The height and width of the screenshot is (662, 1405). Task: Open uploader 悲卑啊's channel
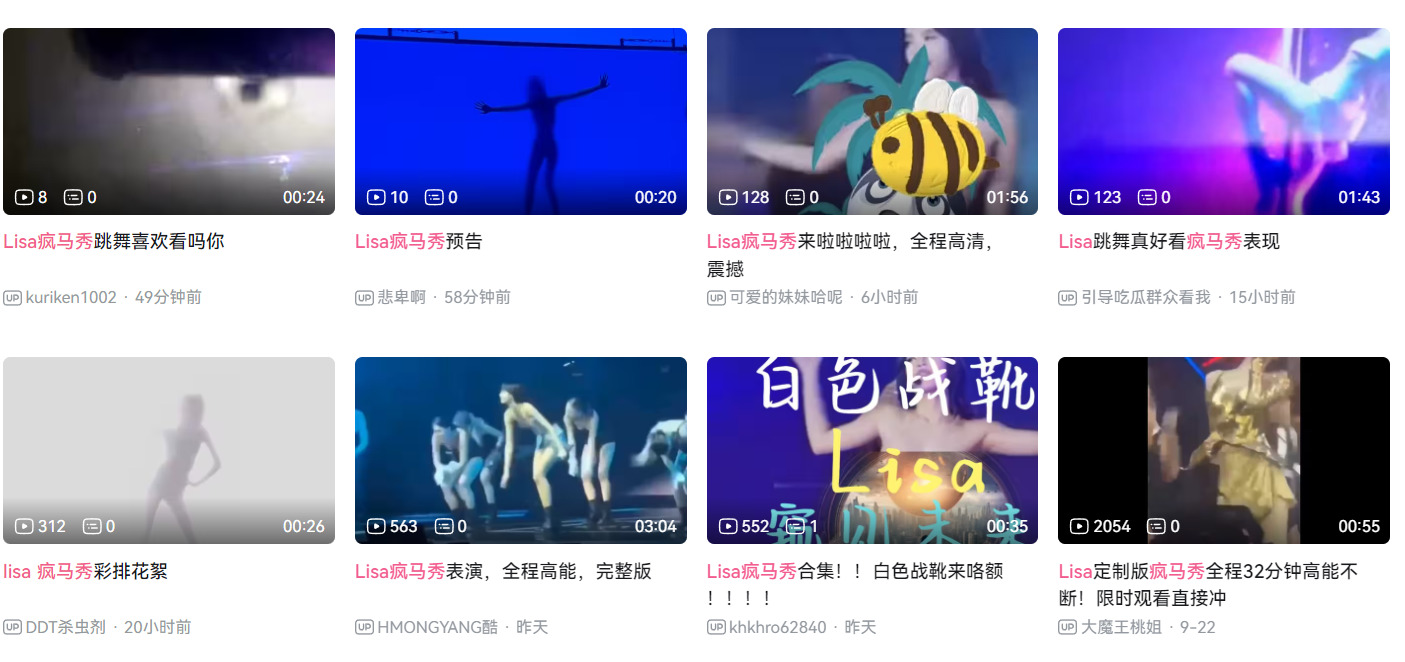point(402,297)
